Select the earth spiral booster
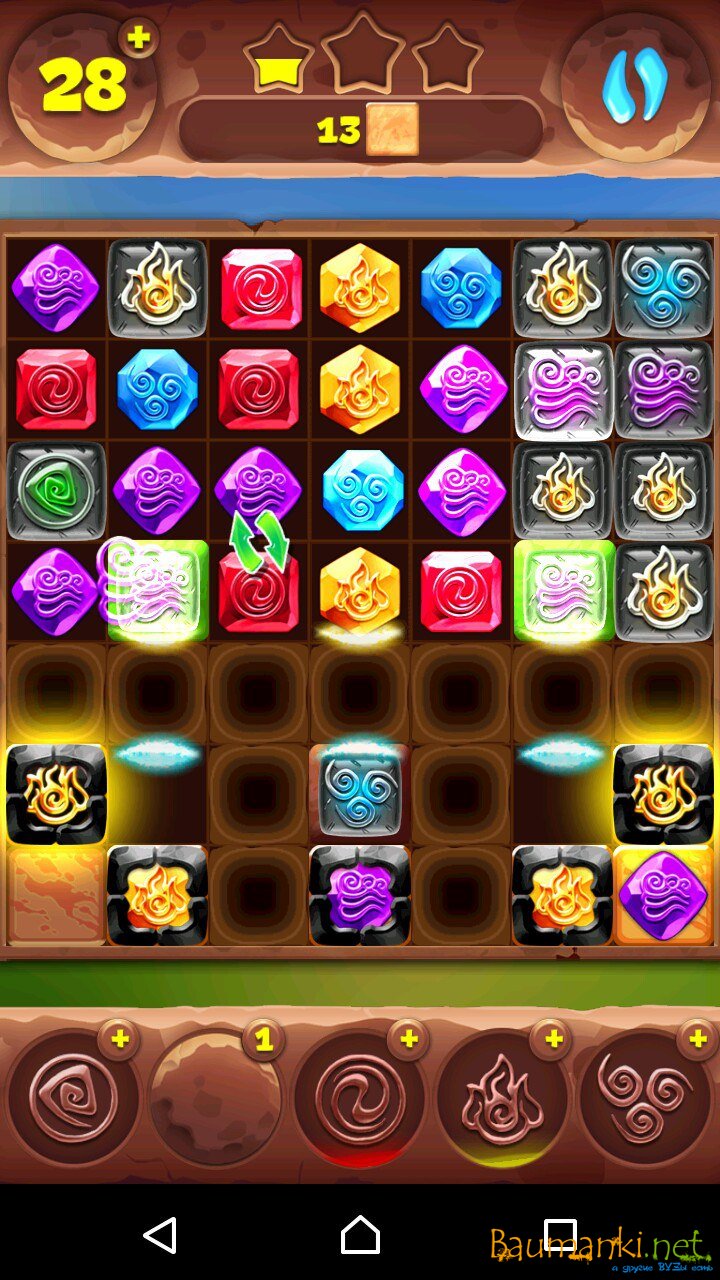The image size is (720, 1280). pos(72,1095)
